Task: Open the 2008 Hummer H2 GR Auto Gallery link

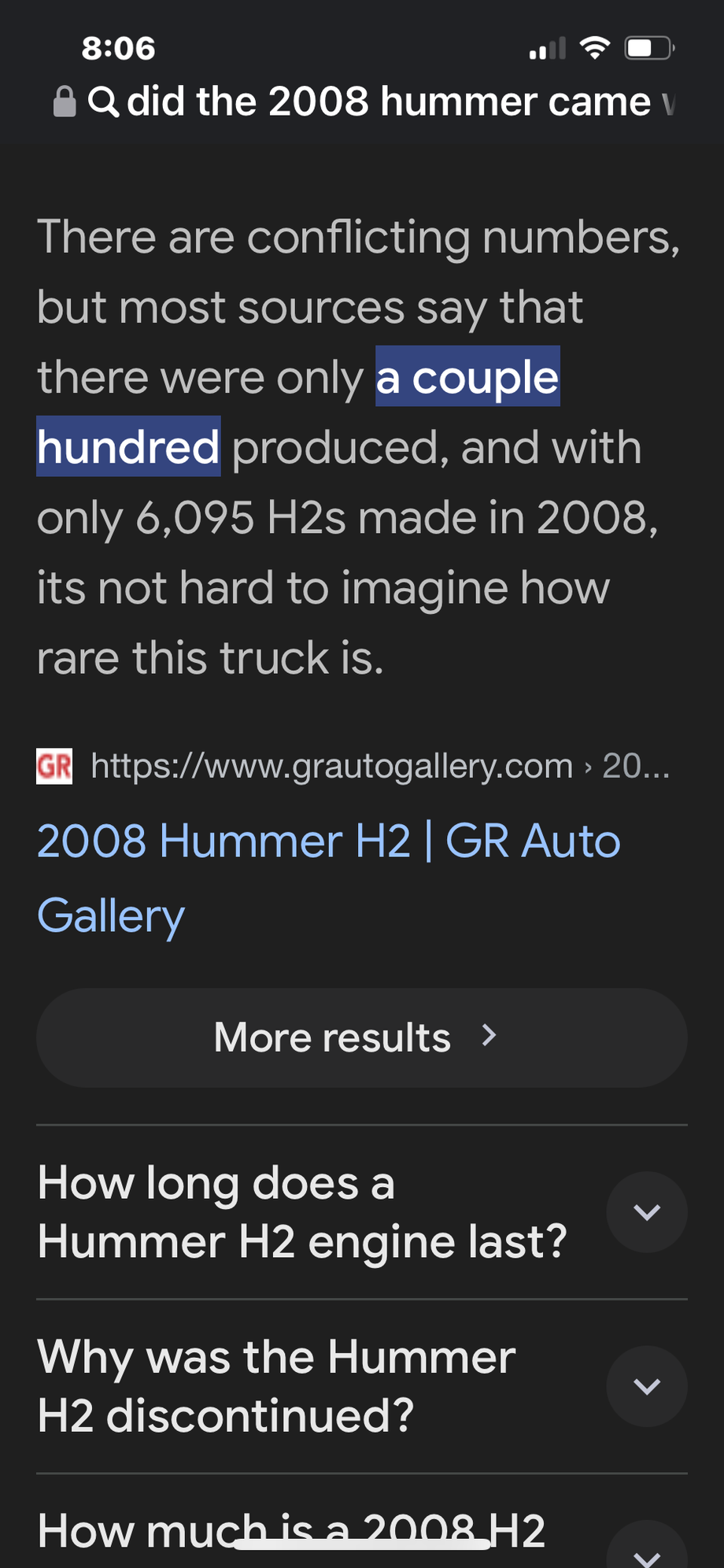Action: [x=328, y=842]
